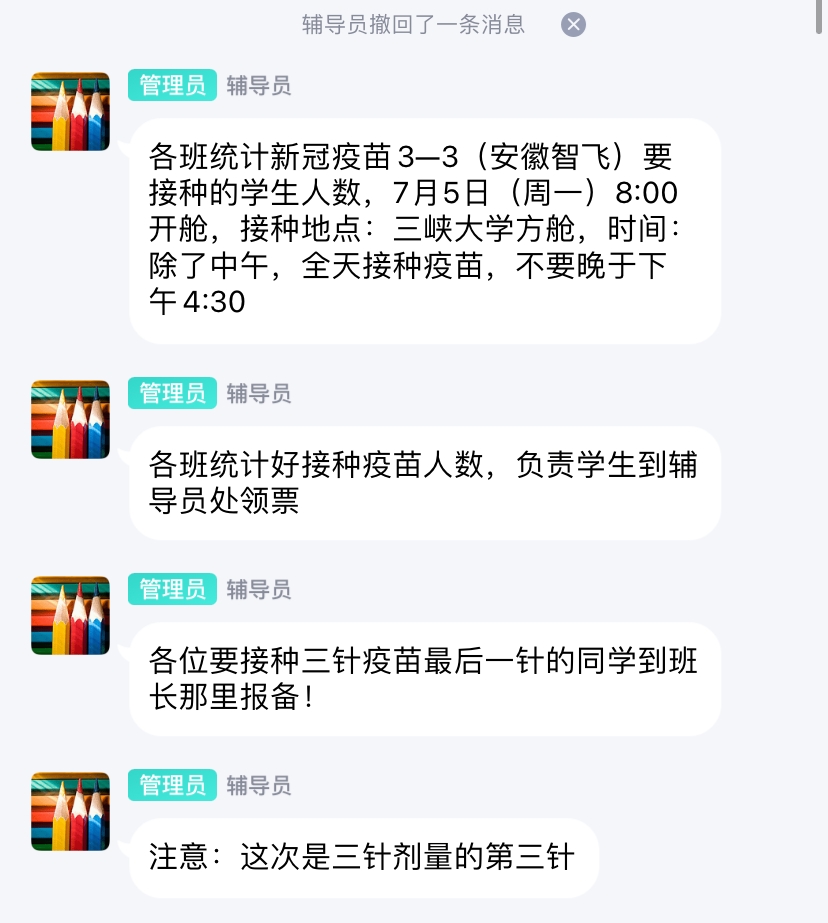This screenshot has height=923, width=828.
Task: Select the 注意：这次是三针剂量的第三针 bubble
Action: 365,857
